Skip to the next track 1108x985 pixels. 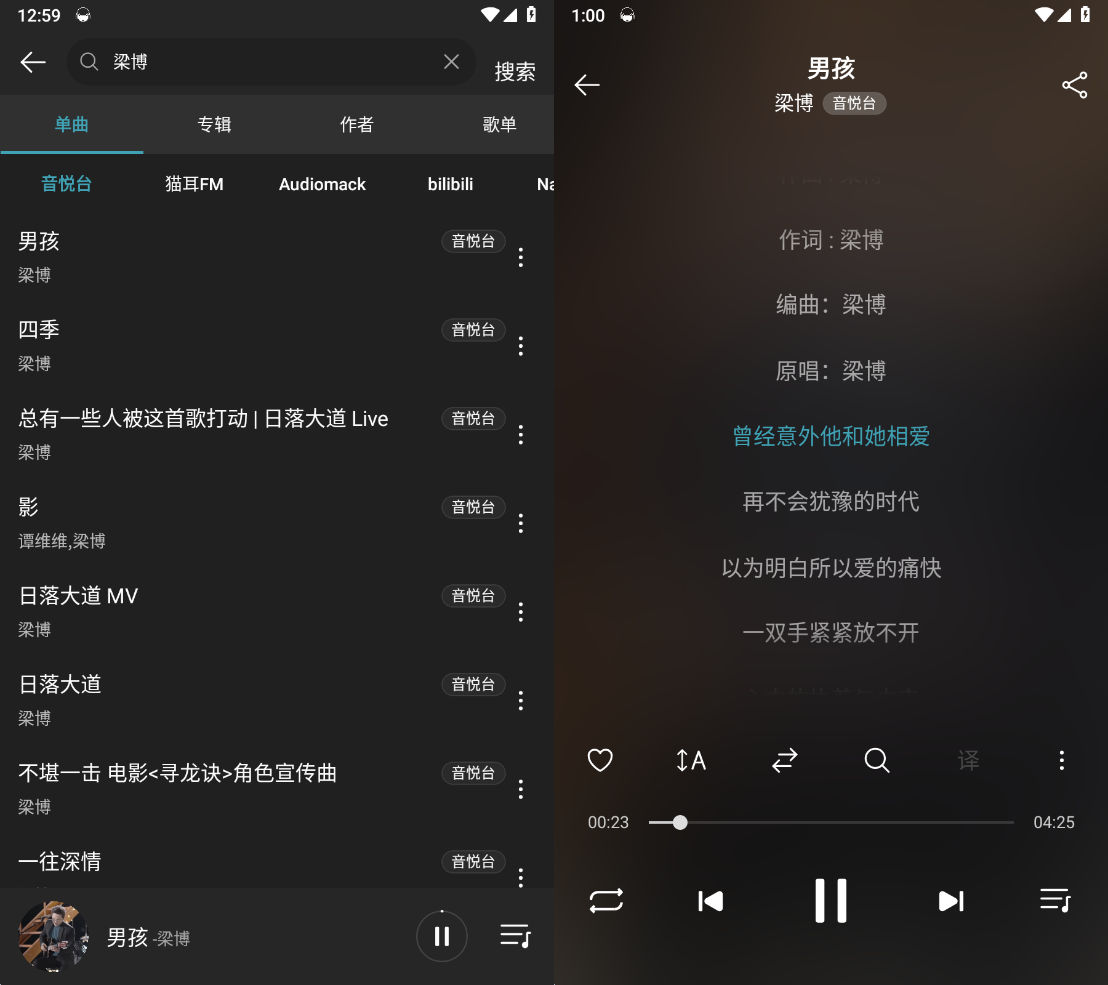point(950,901)
